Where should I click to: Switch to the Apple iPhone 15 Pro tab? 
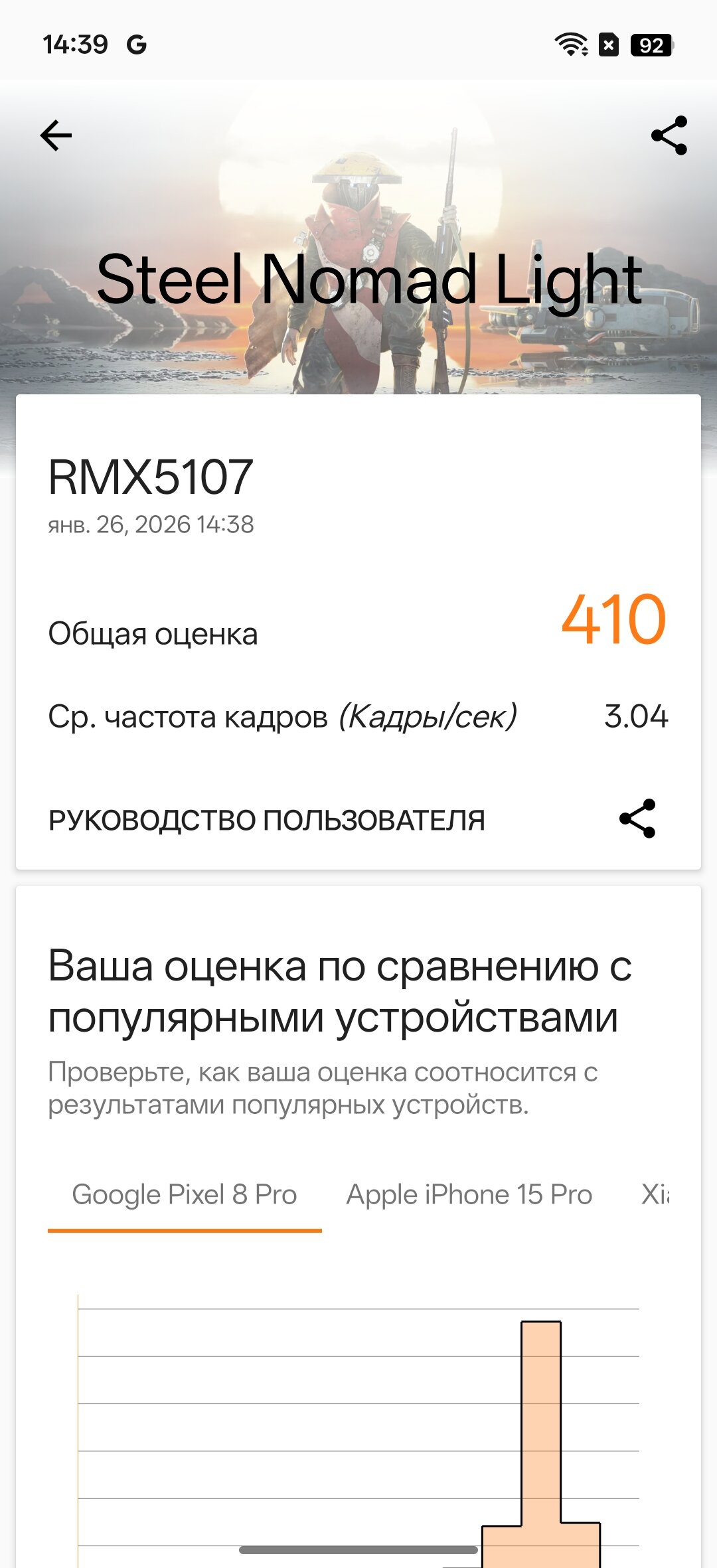(x=469, y=1195)
